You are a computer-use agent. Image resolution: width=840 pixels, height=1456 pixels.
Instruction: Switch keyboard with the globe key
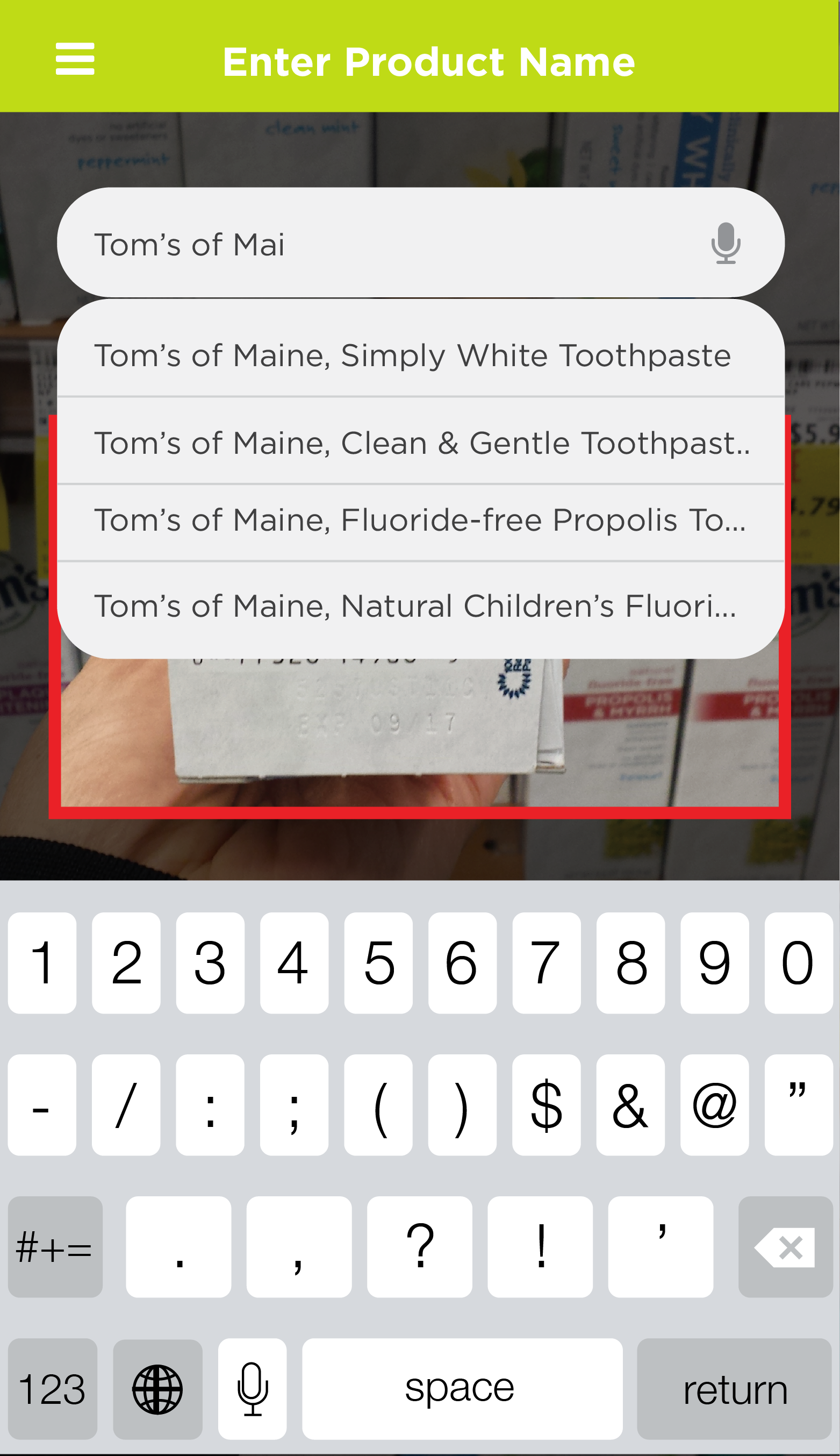(x=157, y=1389)
